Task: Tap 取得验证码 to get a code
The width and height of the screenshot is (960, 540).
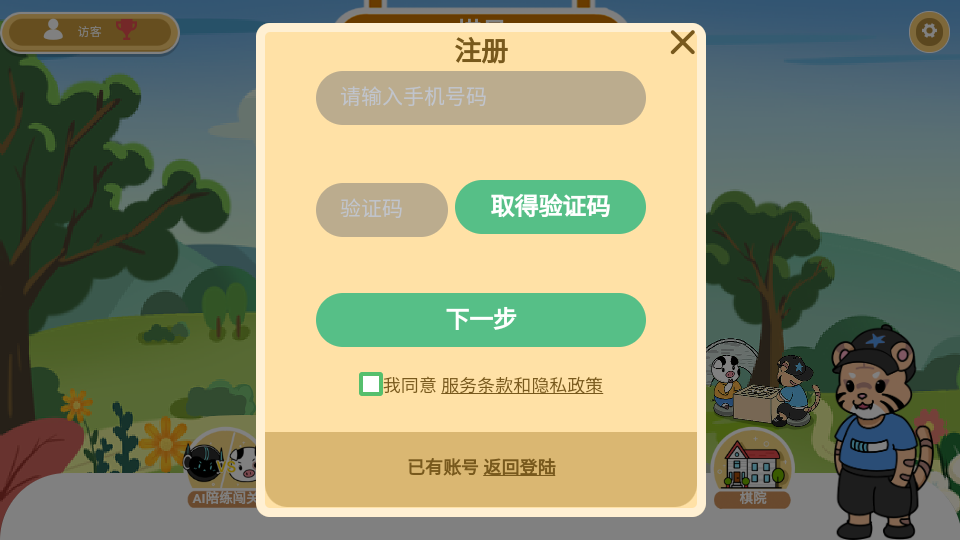Action: tap(550, 207)
